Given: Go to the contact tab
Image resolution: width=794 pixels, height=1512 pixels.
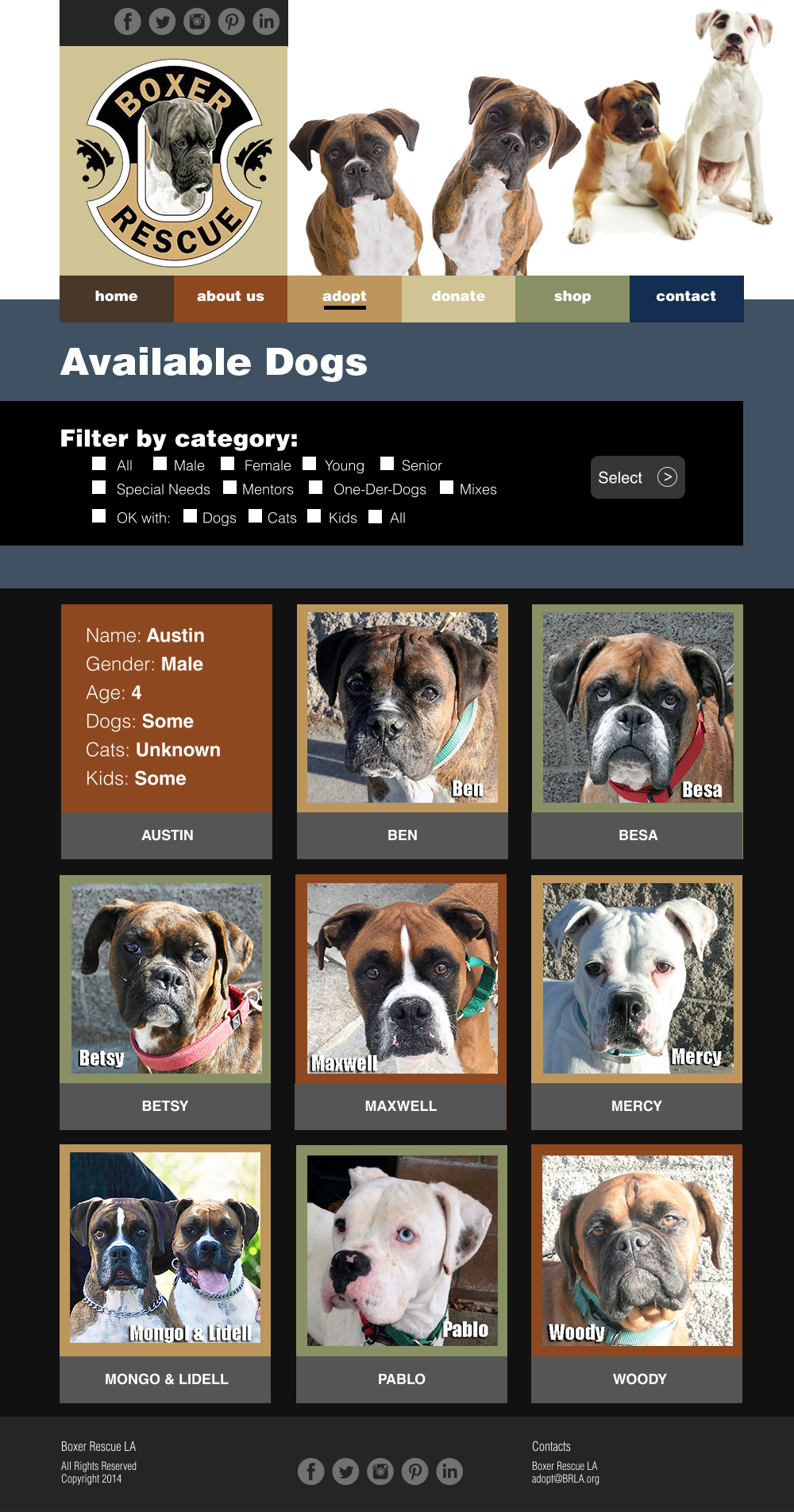Looking at the screenshot, I should pyautogui.click(x=686, y=297).
